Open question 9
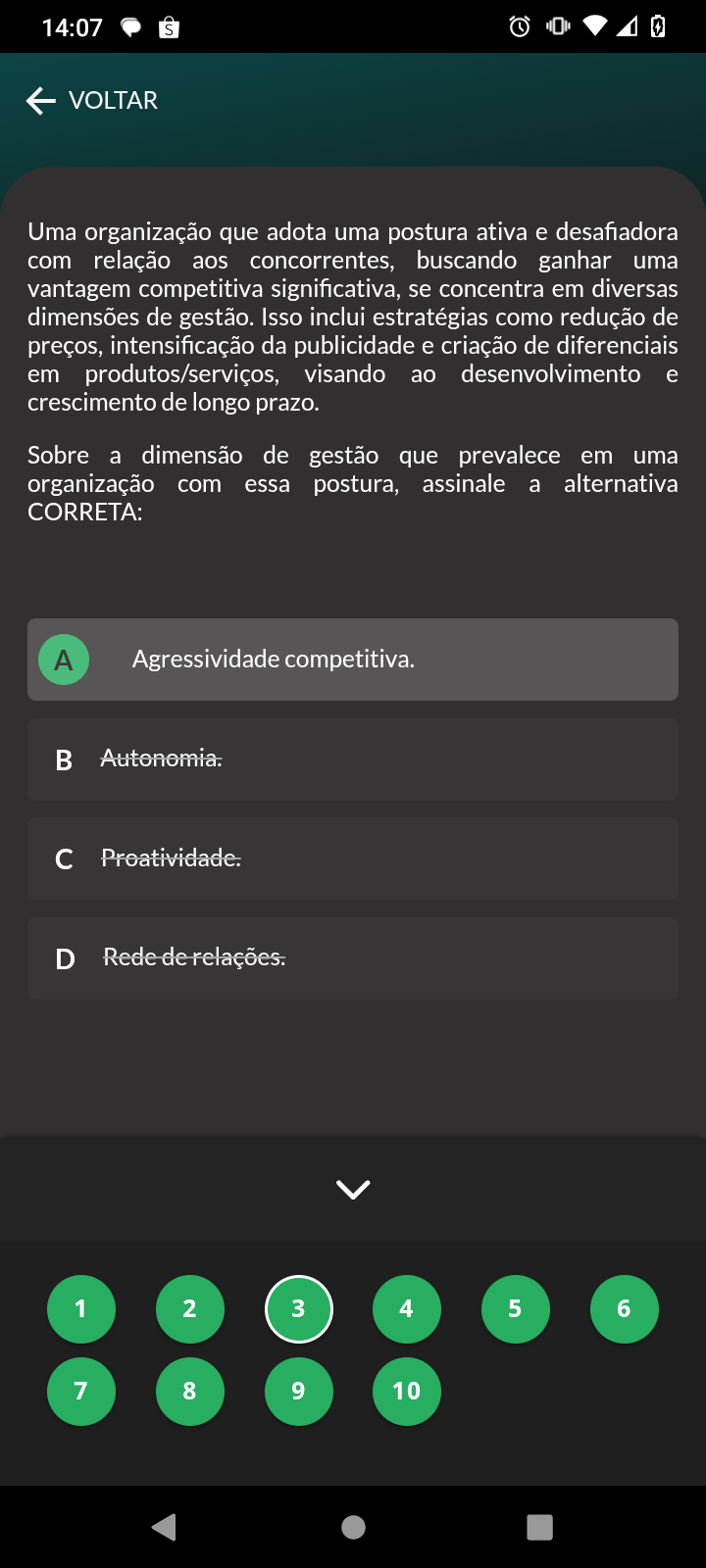Screen dimensions: 706x1568 tap(299, 1391)
